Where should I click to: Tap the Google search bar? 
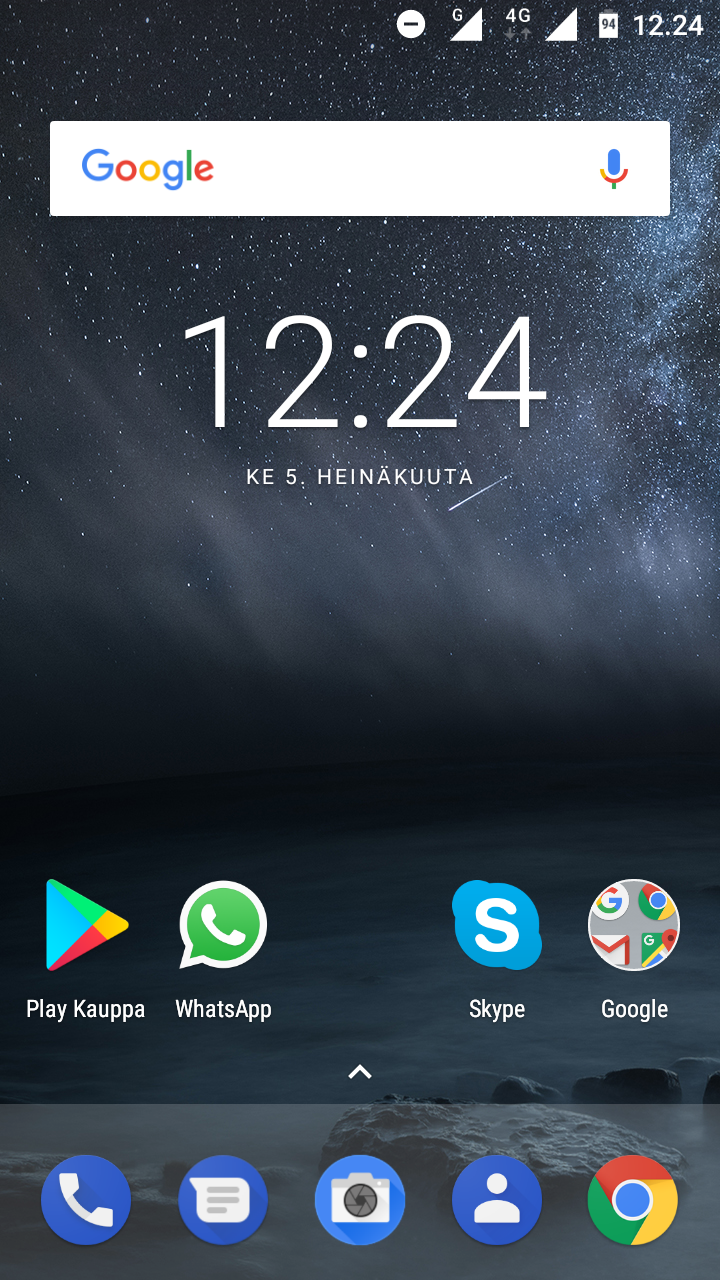360,168
